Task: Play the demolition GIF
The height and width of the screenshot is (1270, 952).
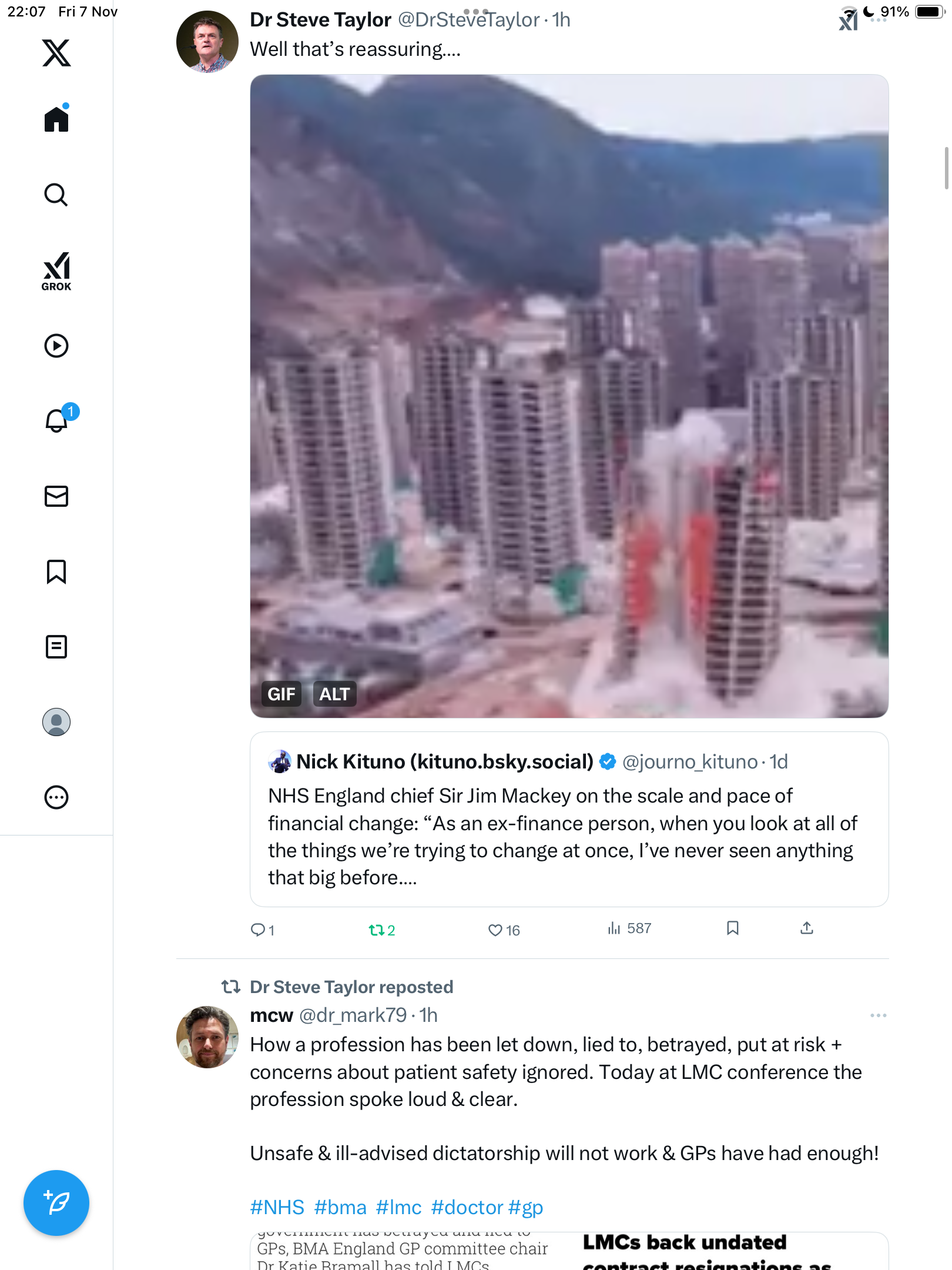Action: (569, 395)
